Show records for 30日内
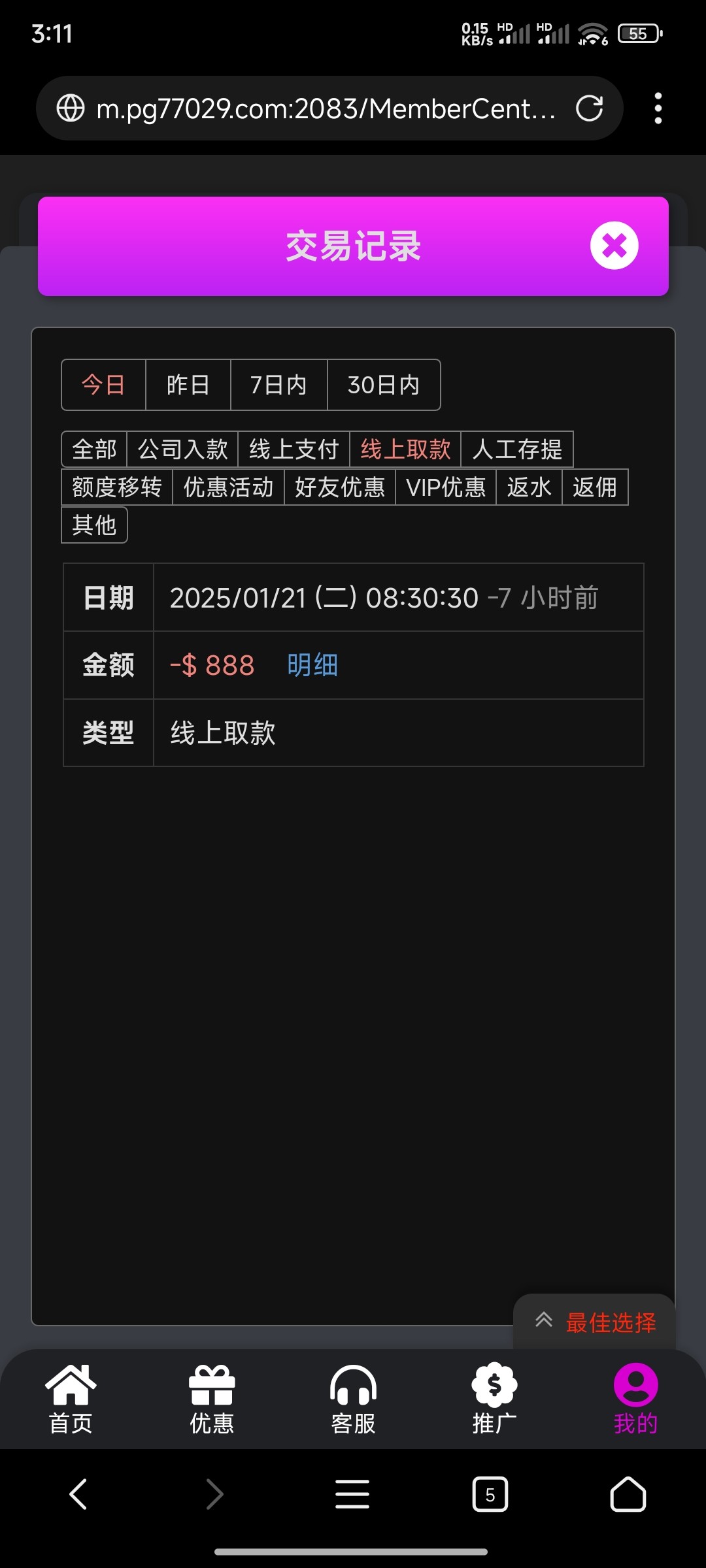Image resolution: width=706 pixels, height=1568 pixels. pyautogui.click(x=384, y=385)
